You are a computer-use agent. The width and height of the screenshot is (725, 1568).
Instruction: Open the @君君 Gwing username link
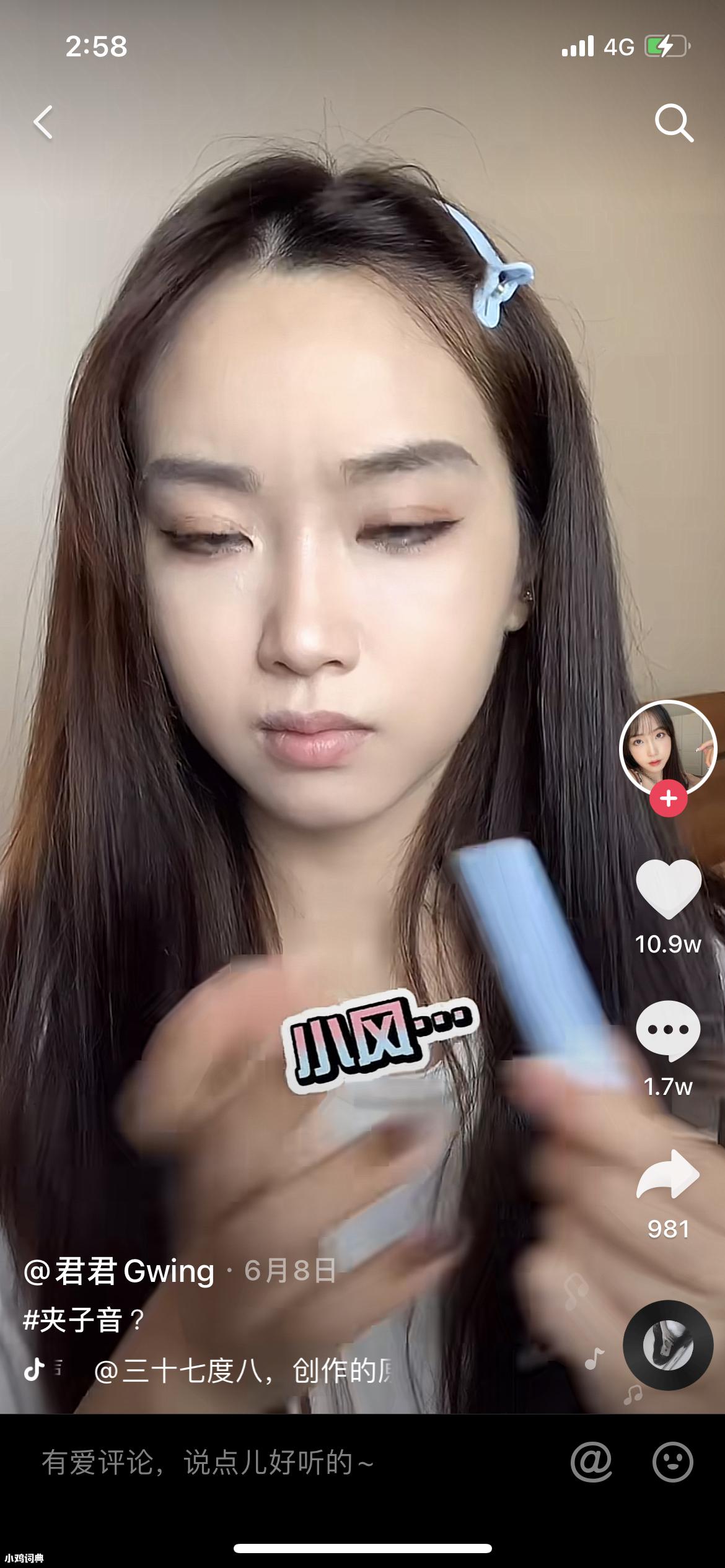(x=119, y=1272)
